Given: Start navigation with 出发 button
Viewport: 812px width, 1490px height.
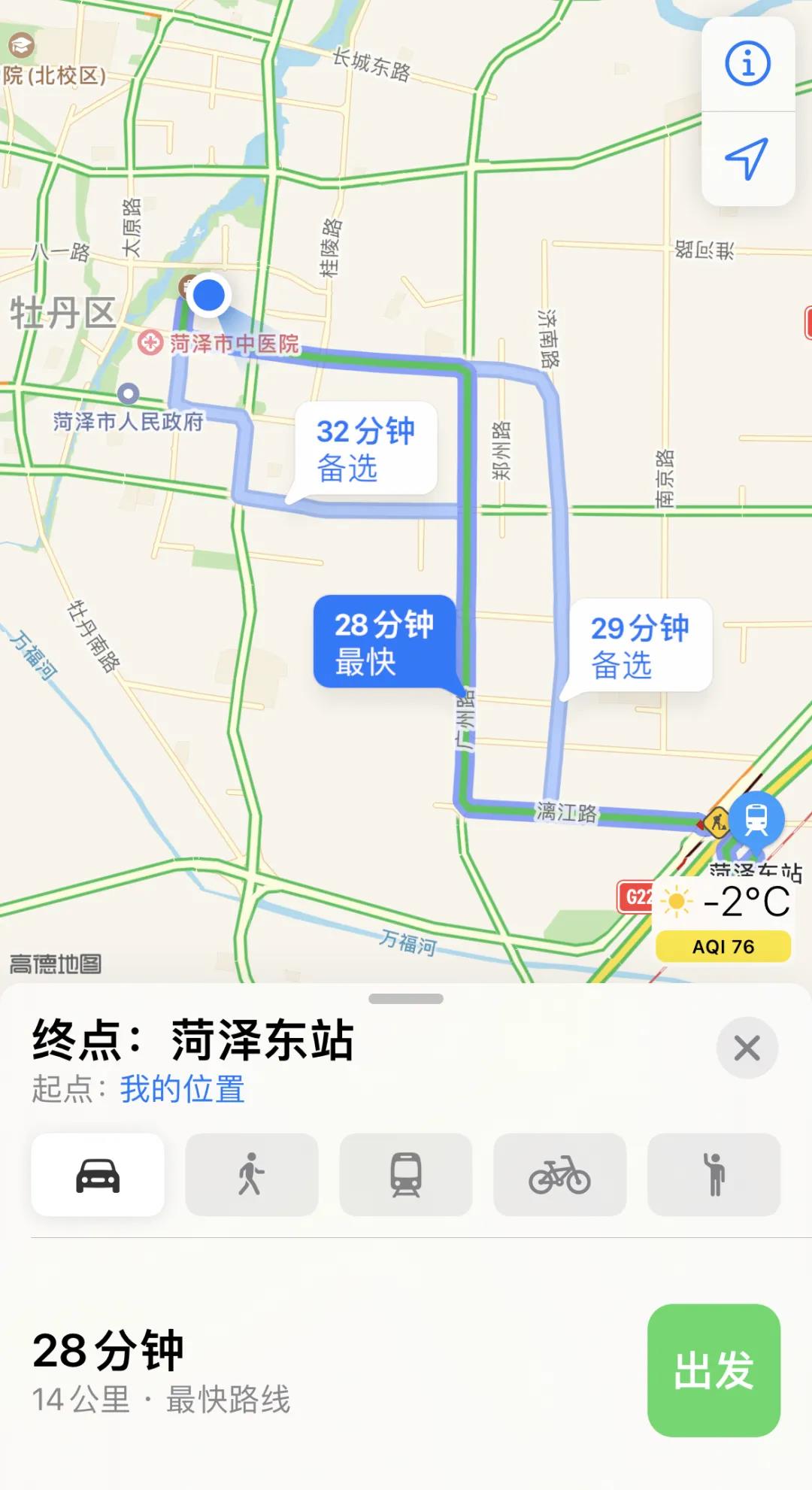Looking at the screenshot, I should coord(714,1370).
